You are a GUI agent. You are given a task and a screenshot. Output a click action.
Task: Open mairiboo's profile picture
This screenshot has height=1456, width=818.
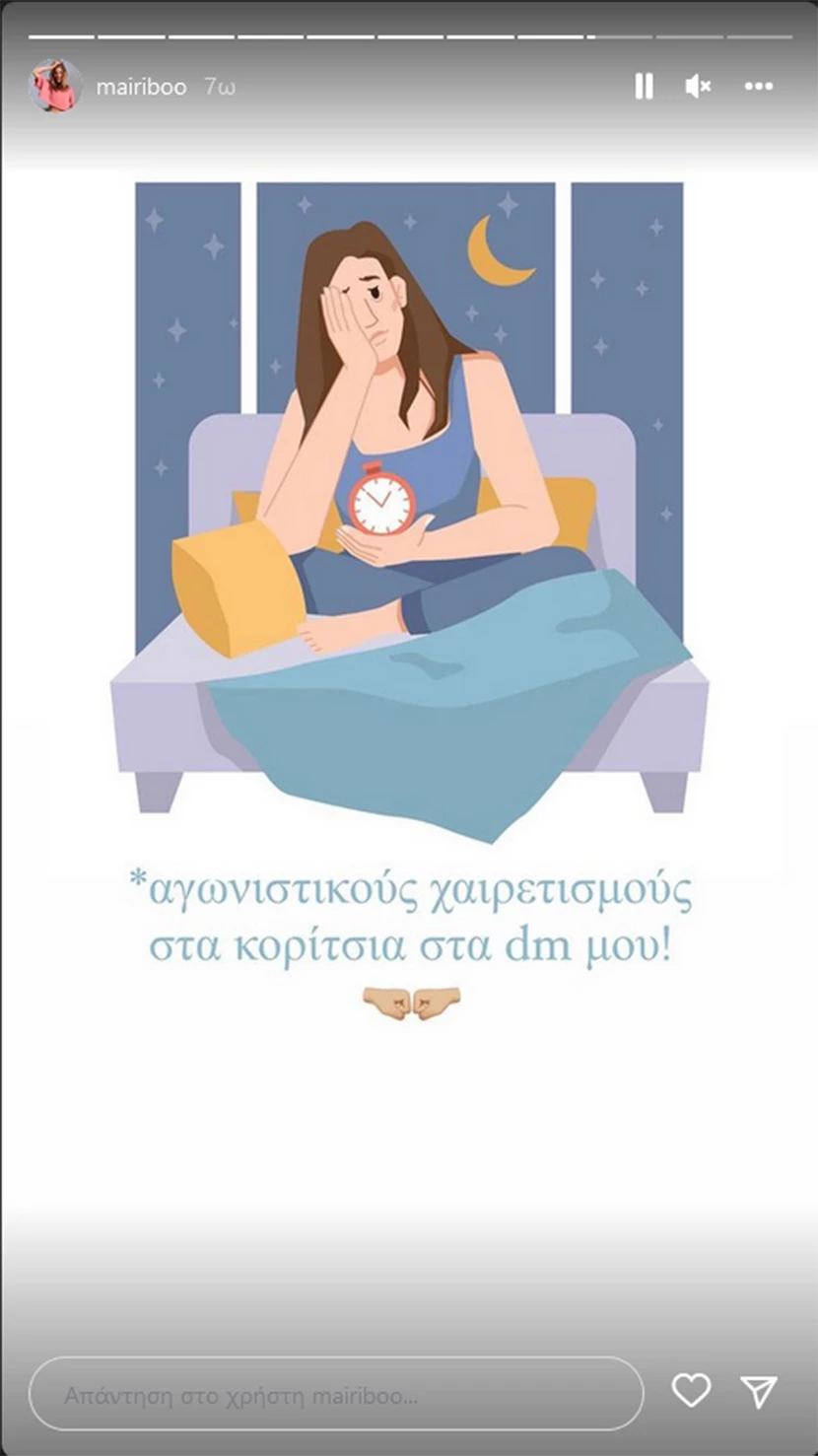(x=55, y=86)
